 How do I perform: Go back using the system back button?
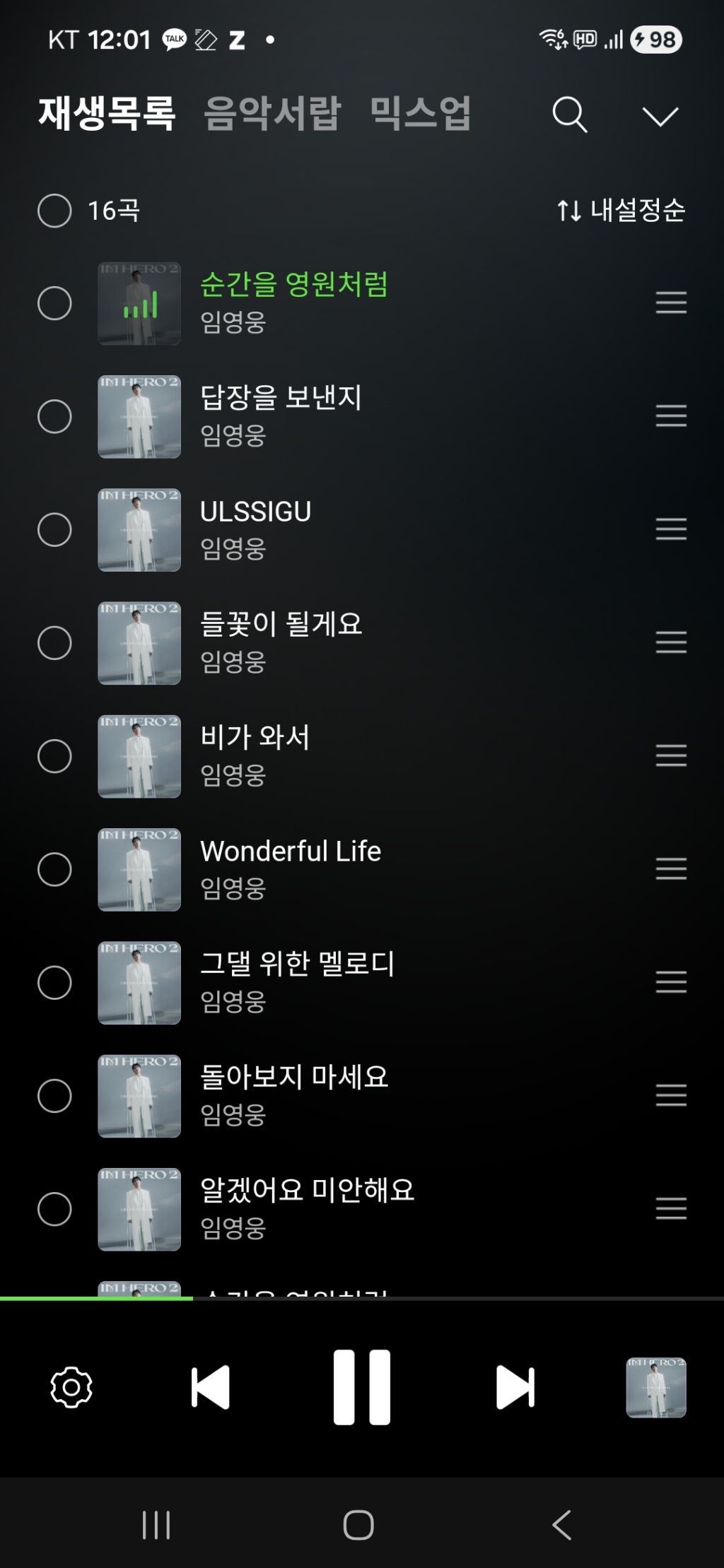pyautogui.click(x=562, y=1524)
